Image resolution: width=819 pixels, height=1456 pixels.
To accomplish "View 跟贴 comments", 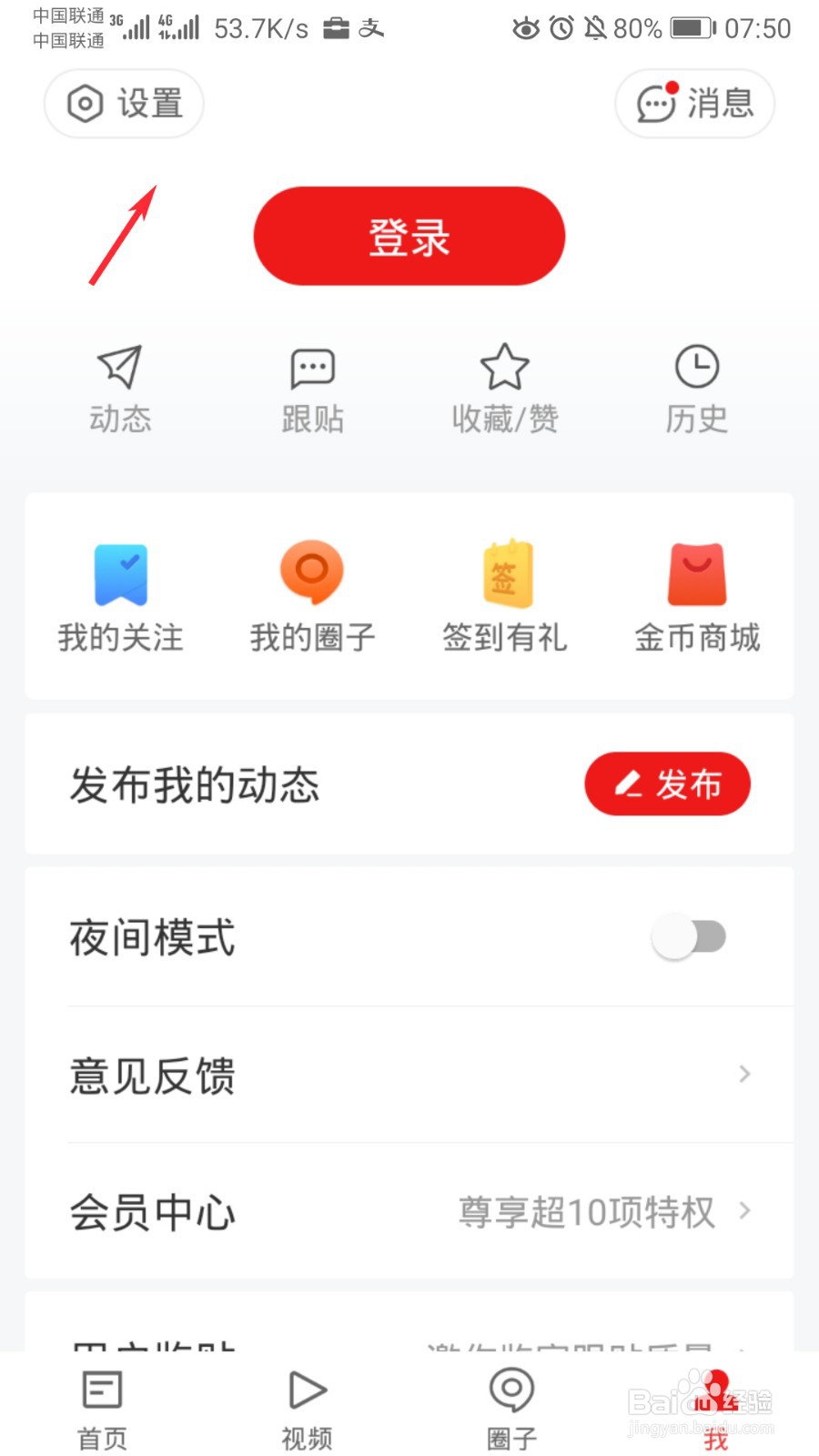I will pyautogui.click(x=312, y=389).
